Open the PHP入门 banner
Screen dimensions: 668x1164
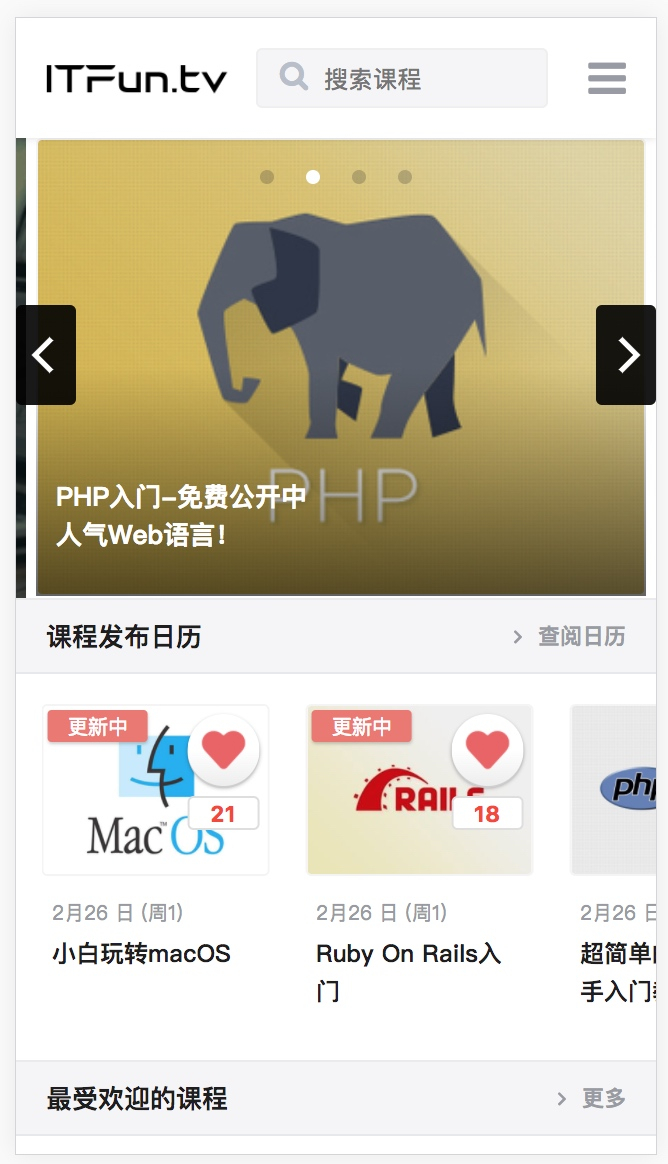coord(341,367)
